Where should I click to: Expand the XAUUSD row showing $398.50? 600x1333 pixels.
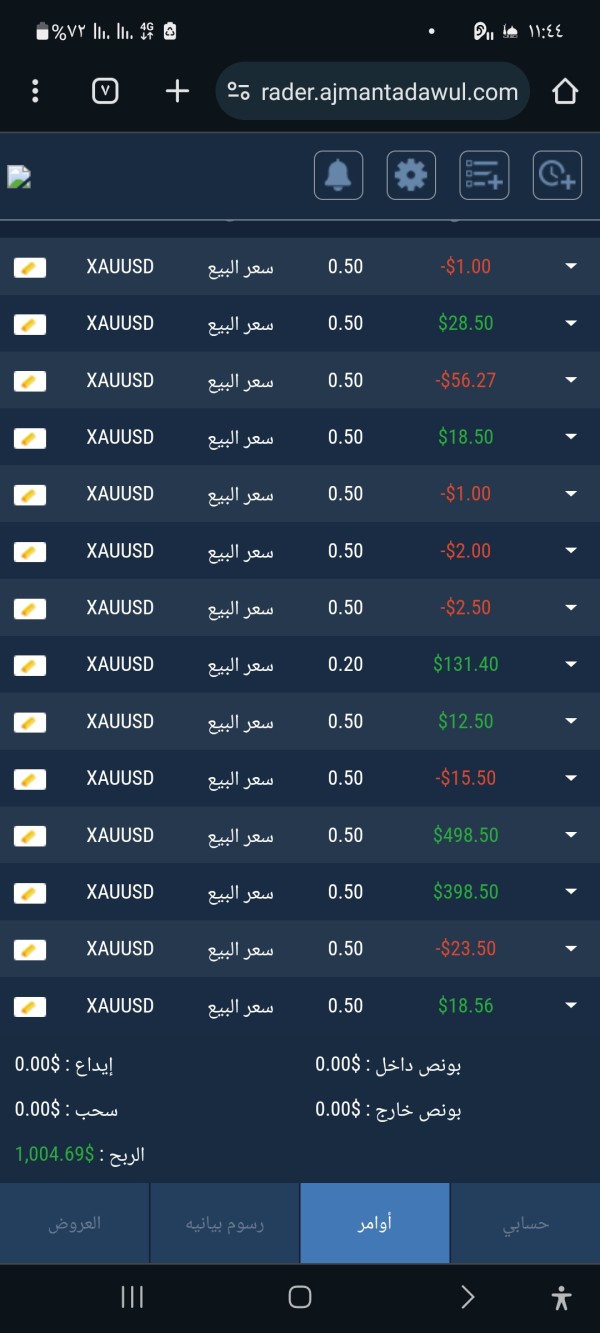click(571, 892)
